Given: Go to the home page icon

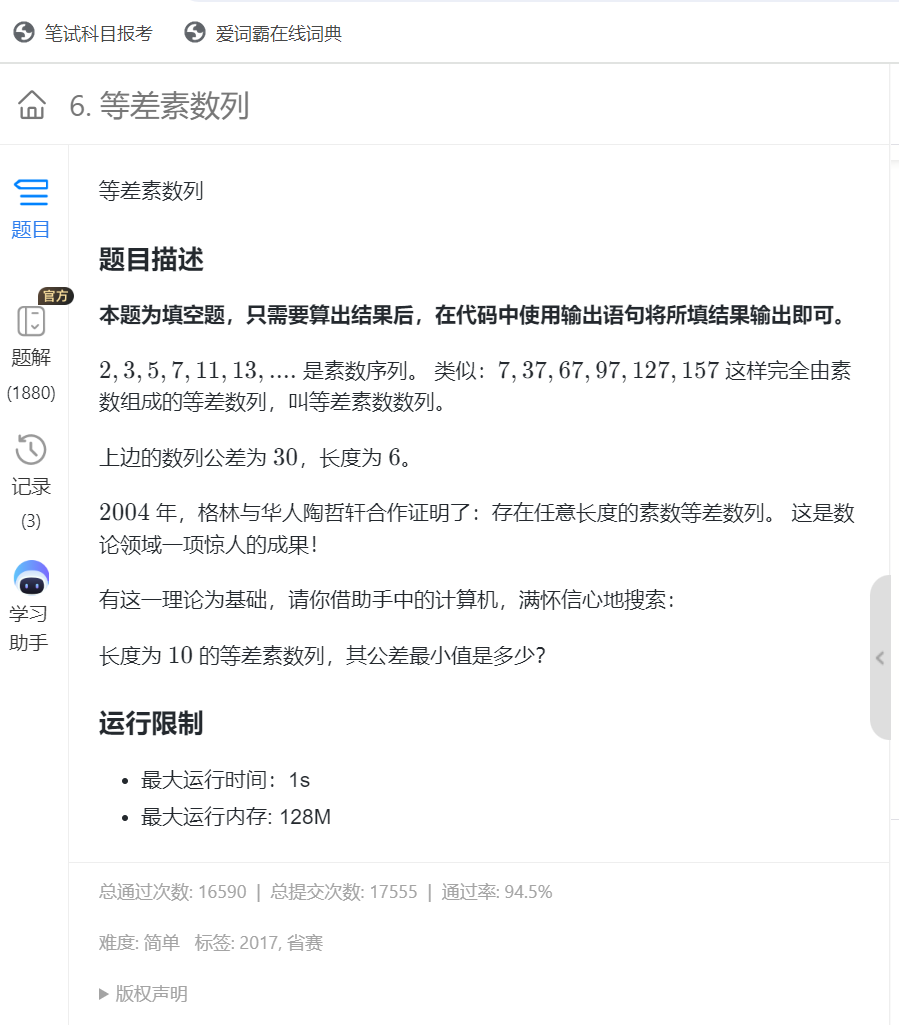Looking at the screenshot, I should point(32,105).
